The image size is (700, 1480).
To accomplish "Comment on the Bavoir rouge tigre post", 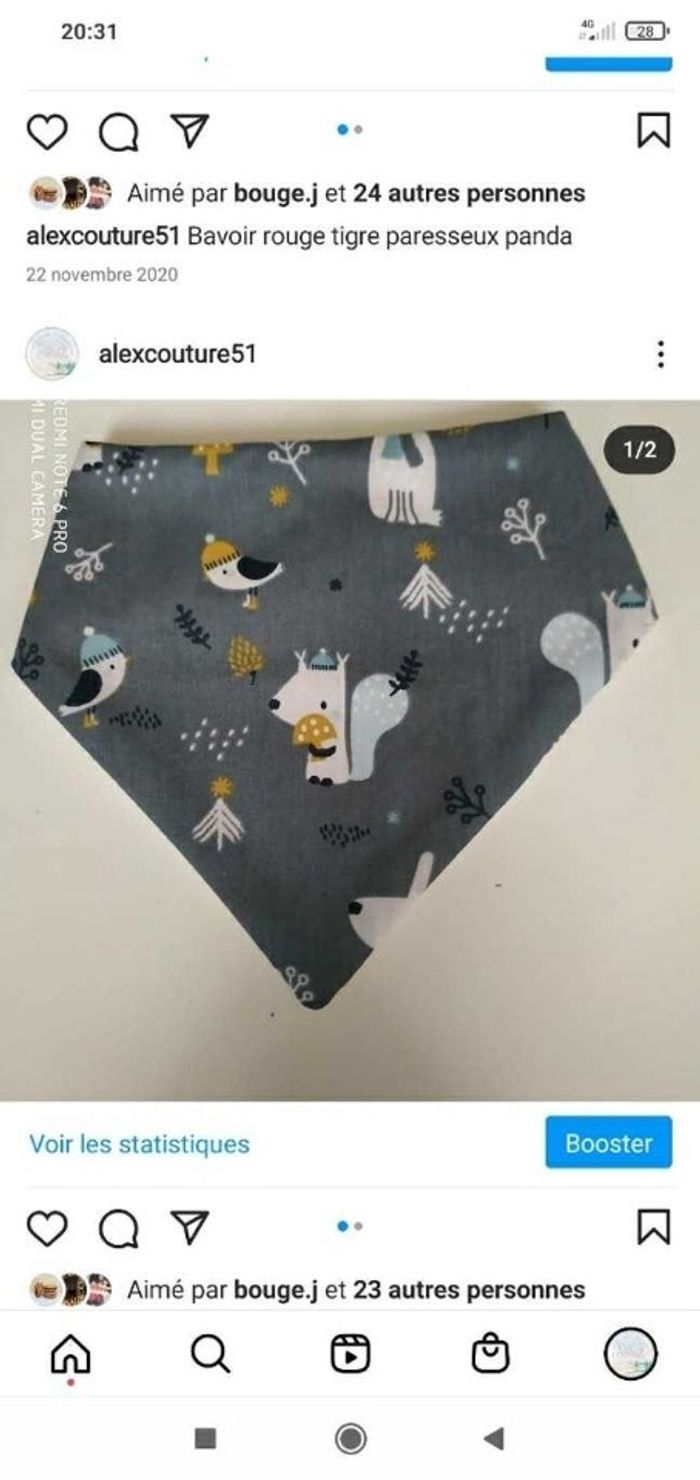I will click(x=118, y=131).
